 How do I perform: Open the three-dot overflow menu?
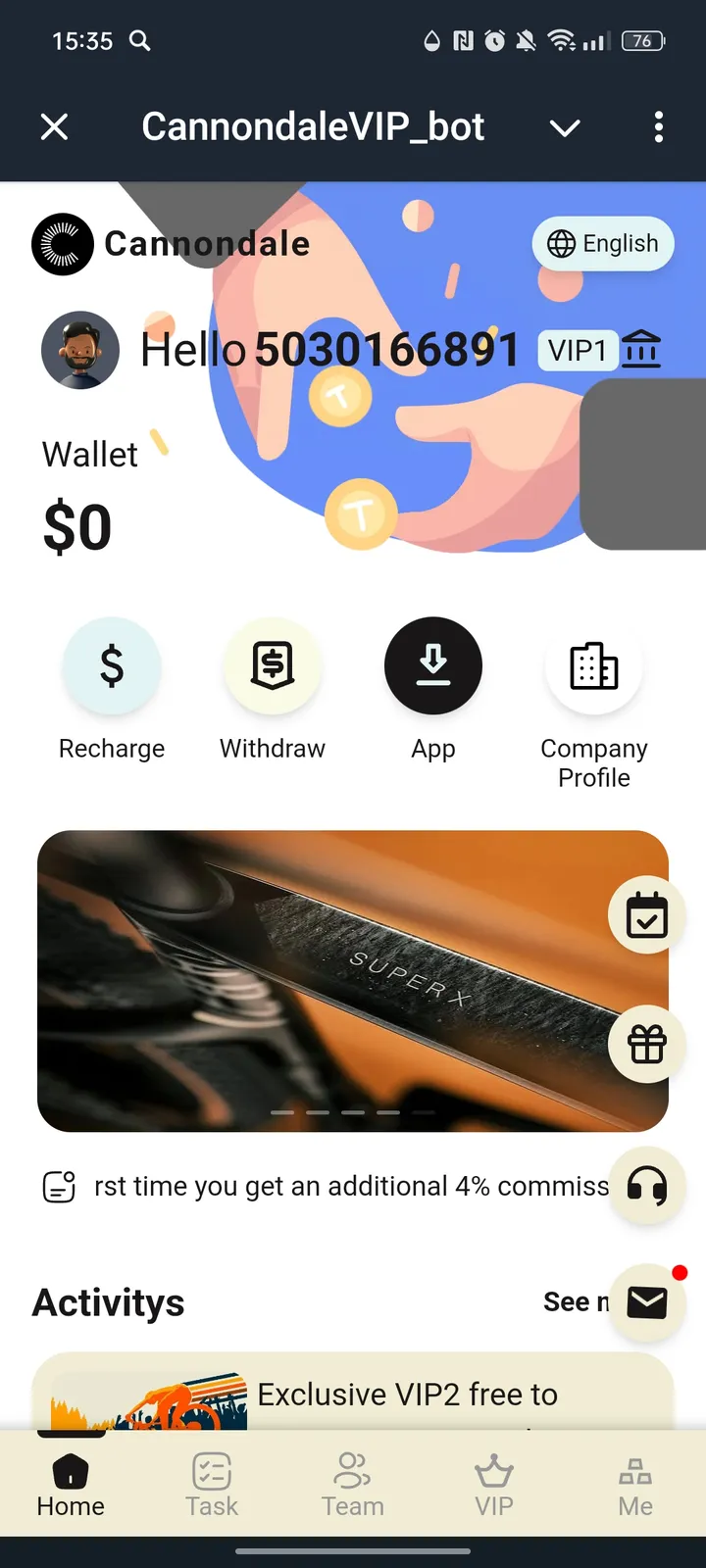pos(658,126)
